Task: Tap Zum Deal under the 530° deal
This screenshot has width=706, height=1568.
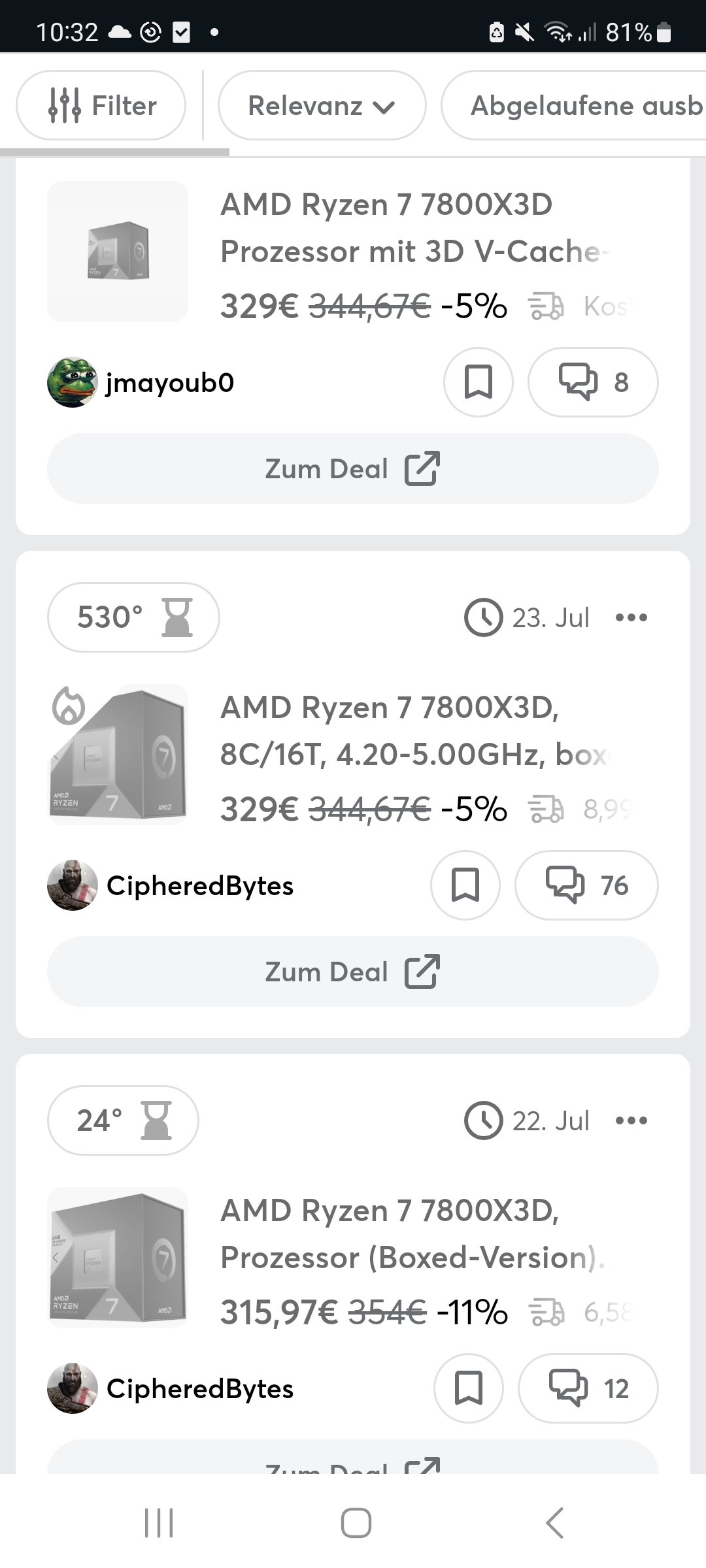Action: point(352,972)
